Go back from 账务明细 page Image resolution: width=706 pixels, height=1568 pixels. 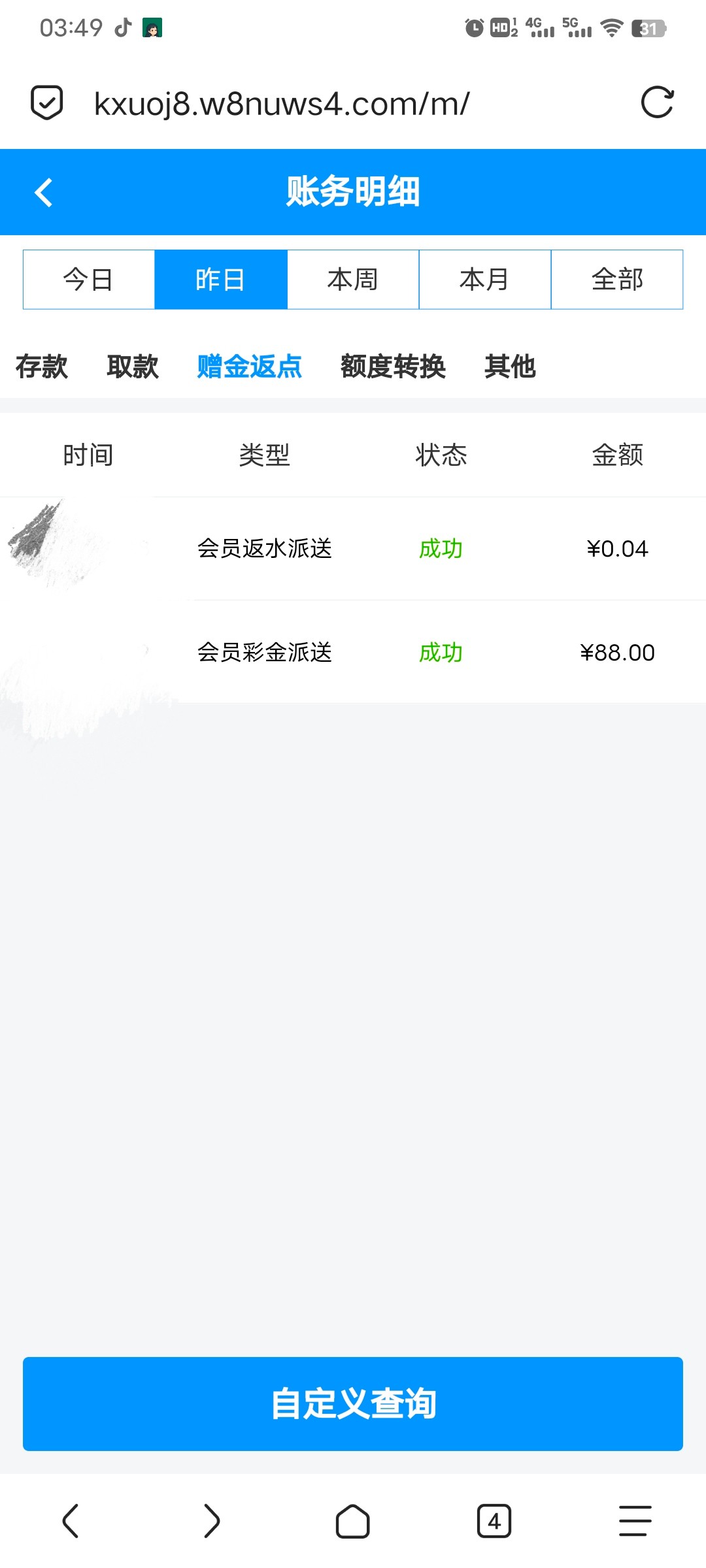click(43, 193)
